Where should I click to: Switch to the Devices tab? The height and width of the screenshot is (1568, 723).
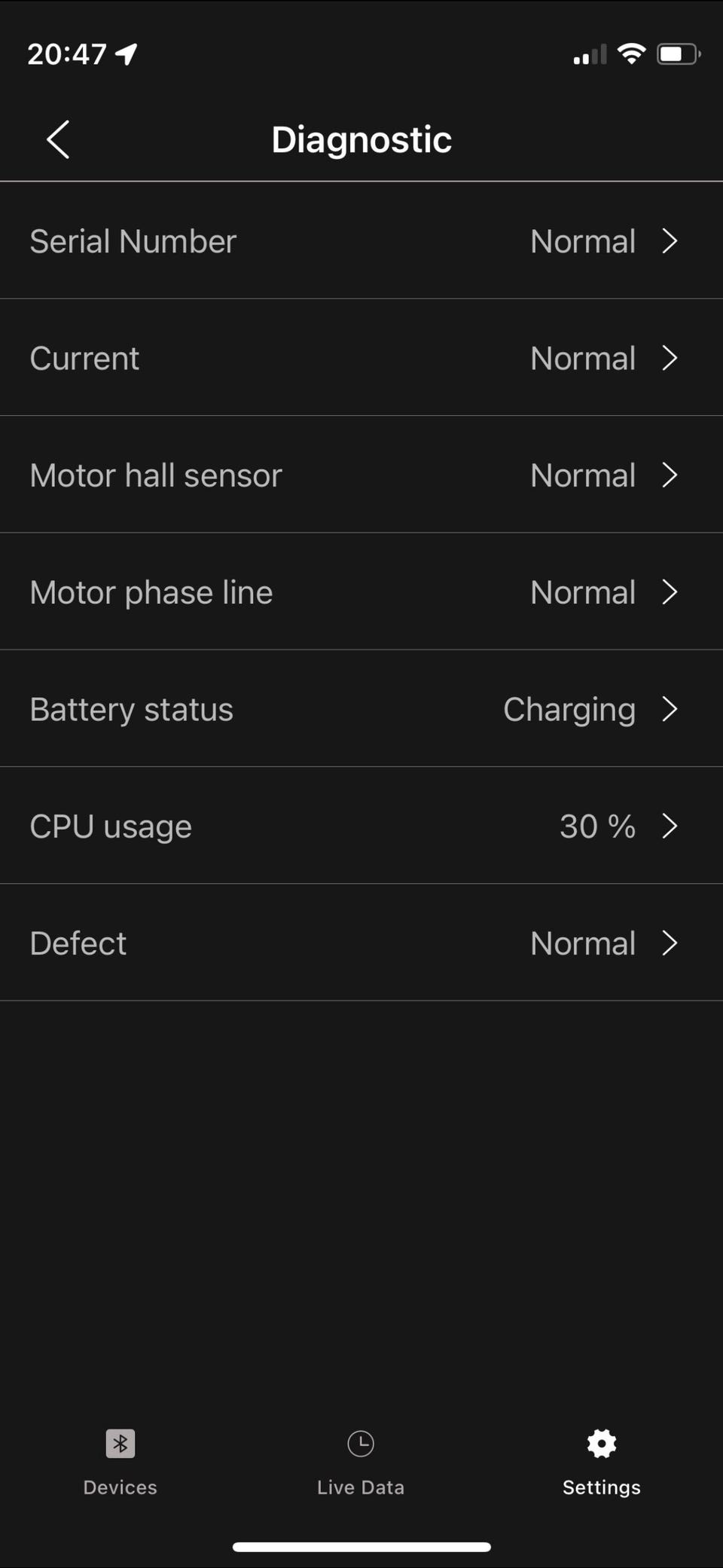click(120, 1463)
